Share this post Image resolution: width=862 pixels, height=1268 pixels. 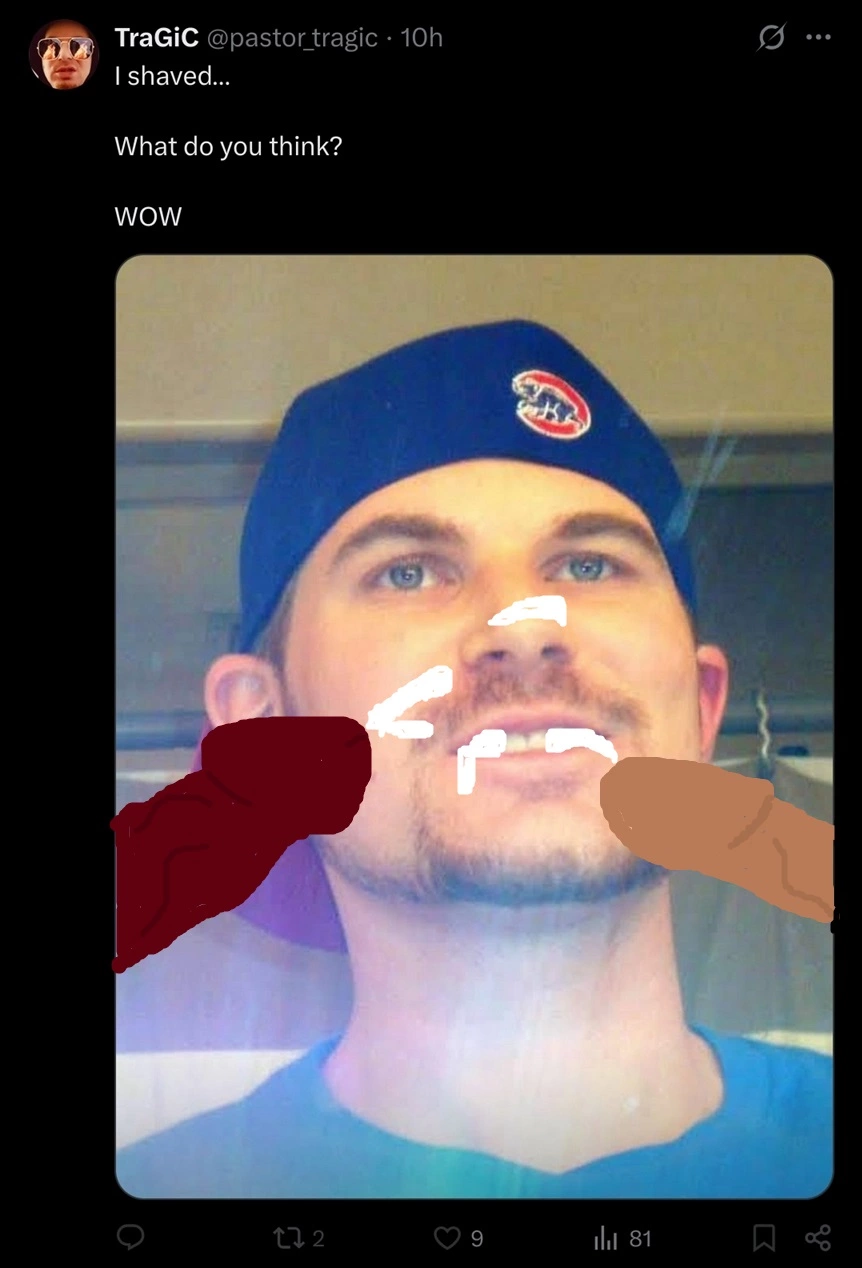(817, 1238)
